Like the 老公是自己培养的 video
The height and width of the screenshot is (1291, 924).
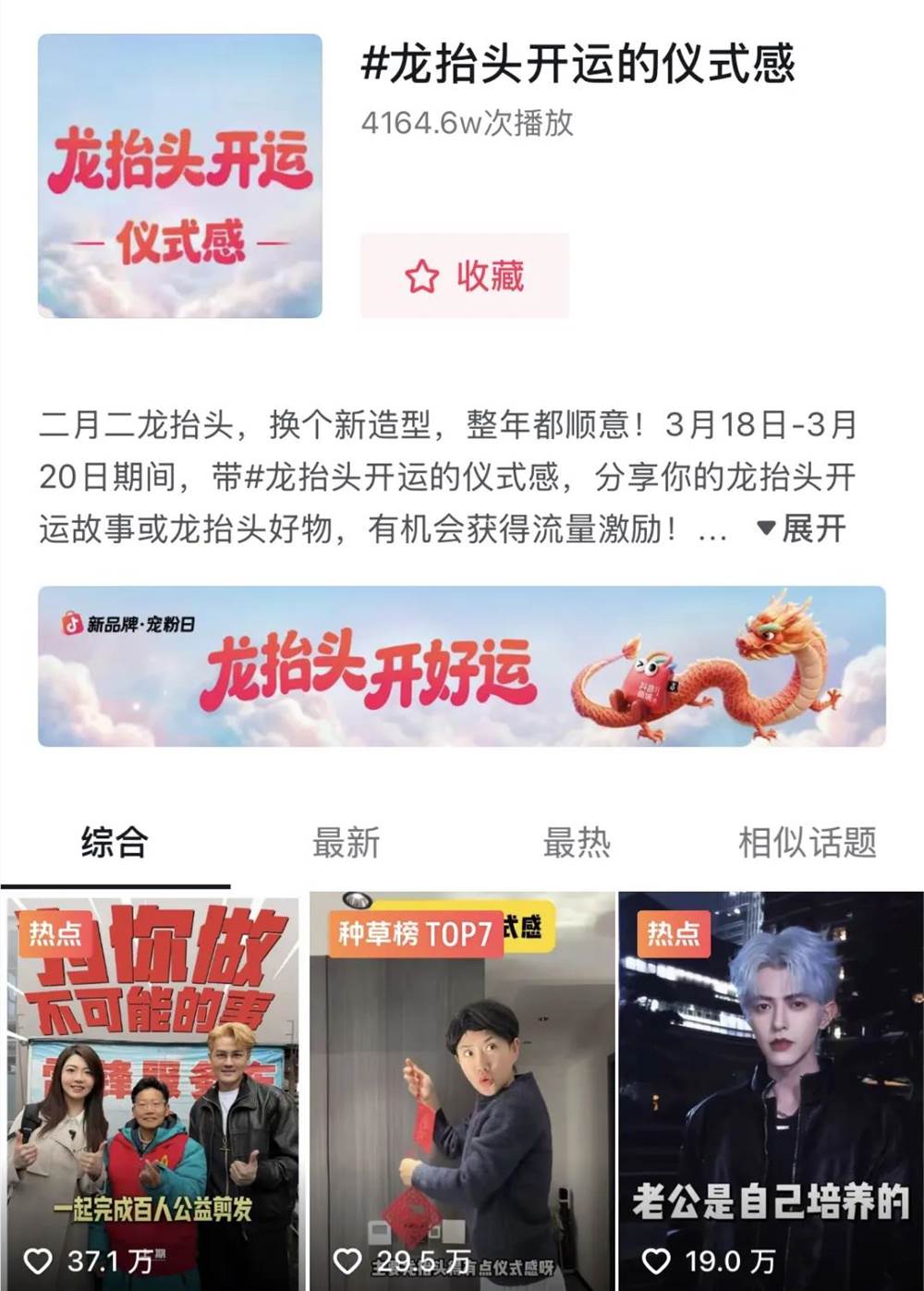click(657, 1259)
